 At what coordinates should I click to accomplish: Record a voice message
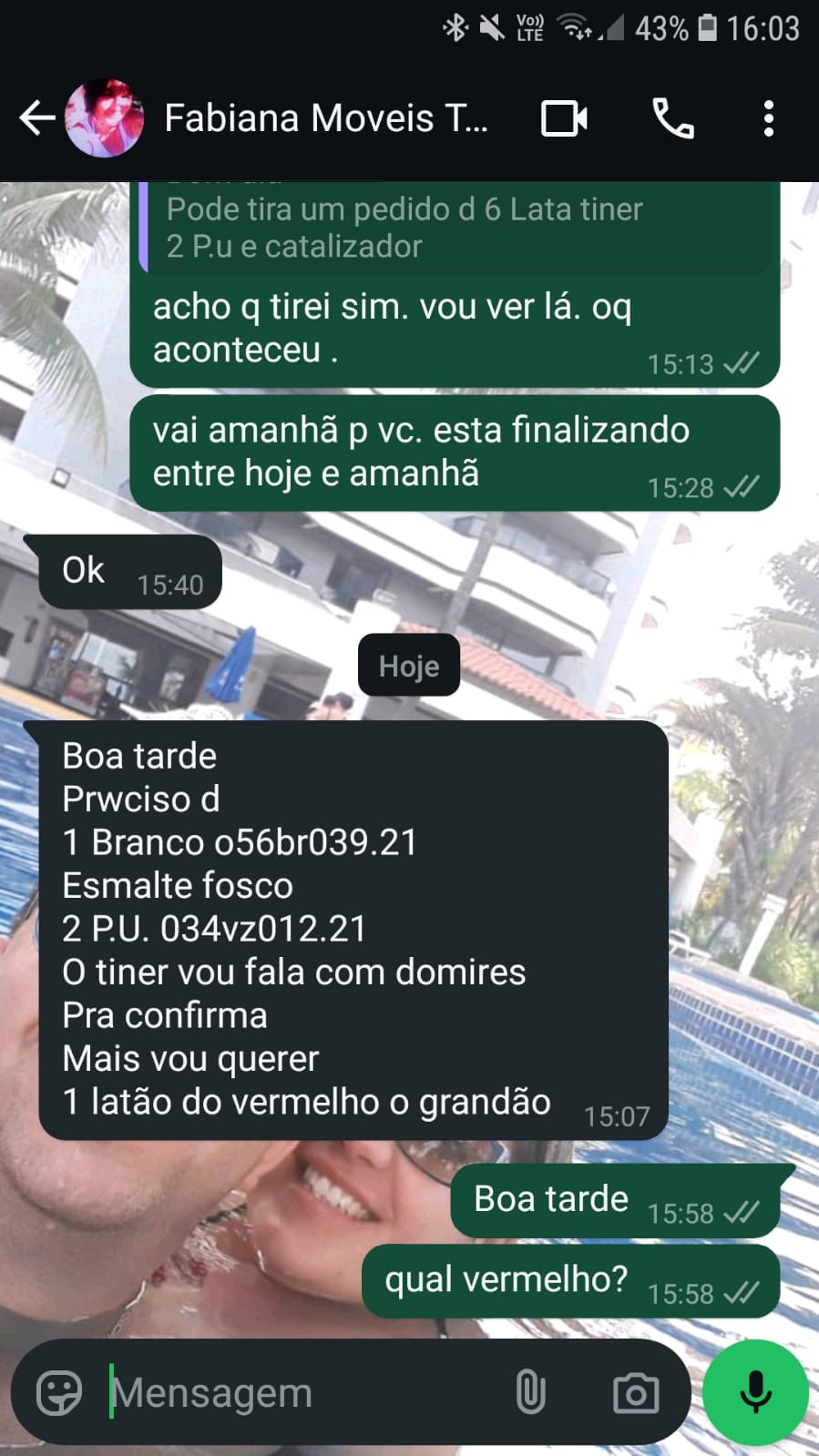click(755, 1392)
